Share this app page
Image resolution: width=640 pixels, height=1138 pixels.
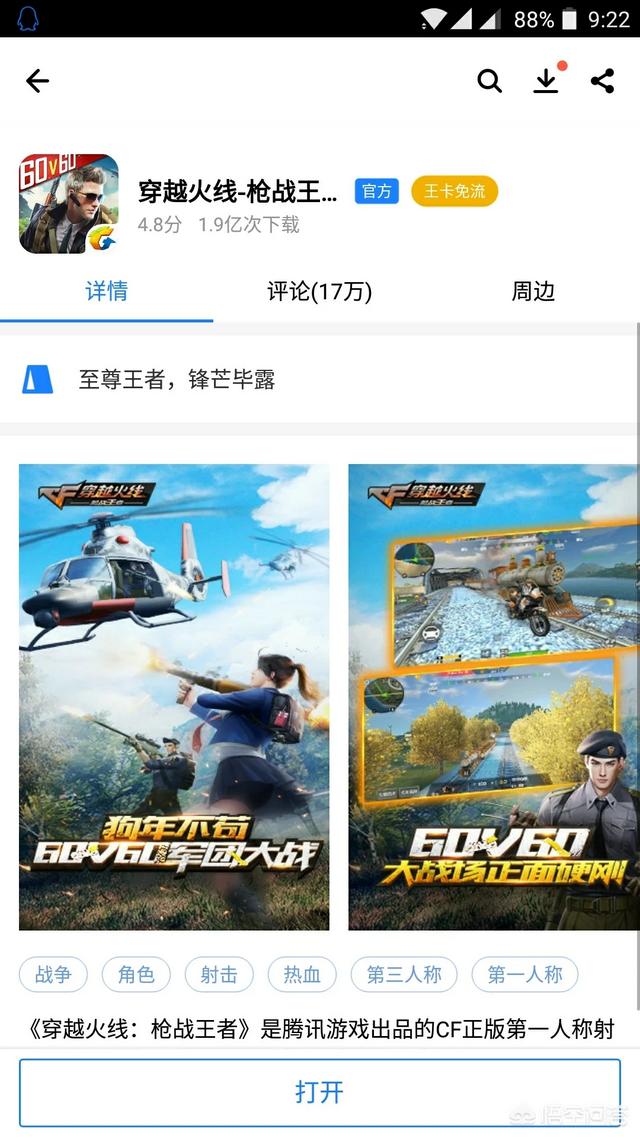coord(602,81)
